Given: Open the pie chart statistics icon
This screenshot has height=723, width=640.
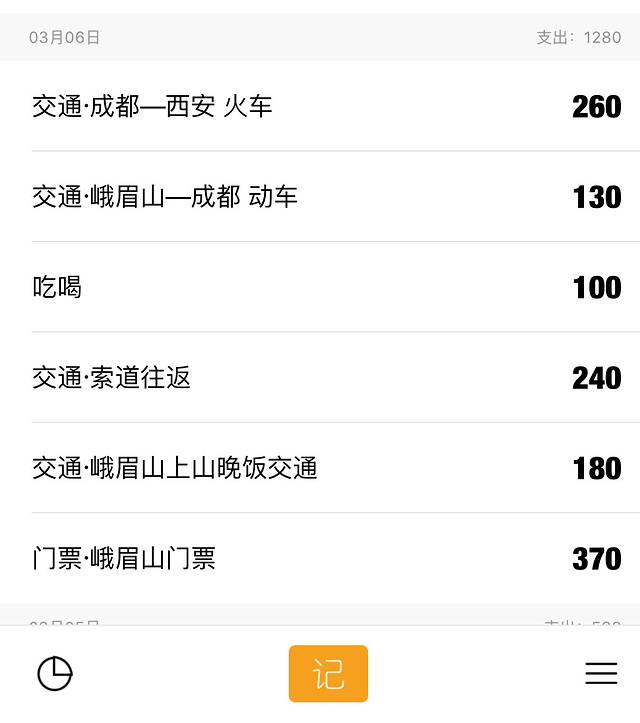Looking at the screenshot, I should [x=55, y=674].
